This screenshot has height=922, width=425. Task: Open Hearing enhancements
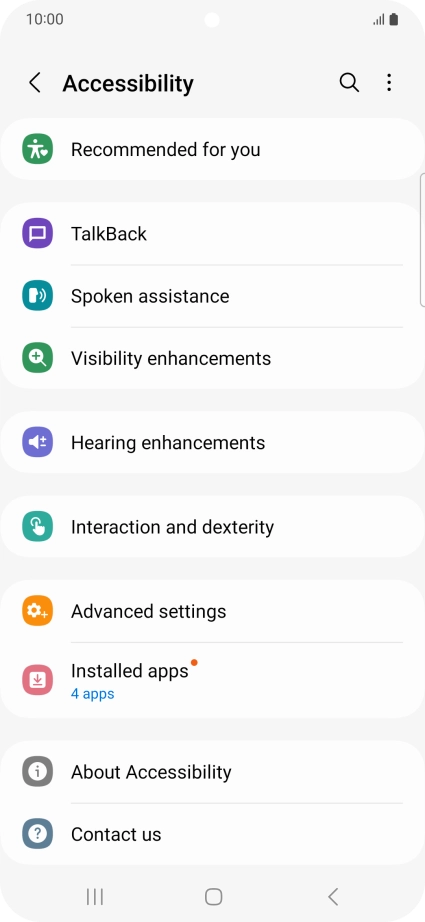212,442
